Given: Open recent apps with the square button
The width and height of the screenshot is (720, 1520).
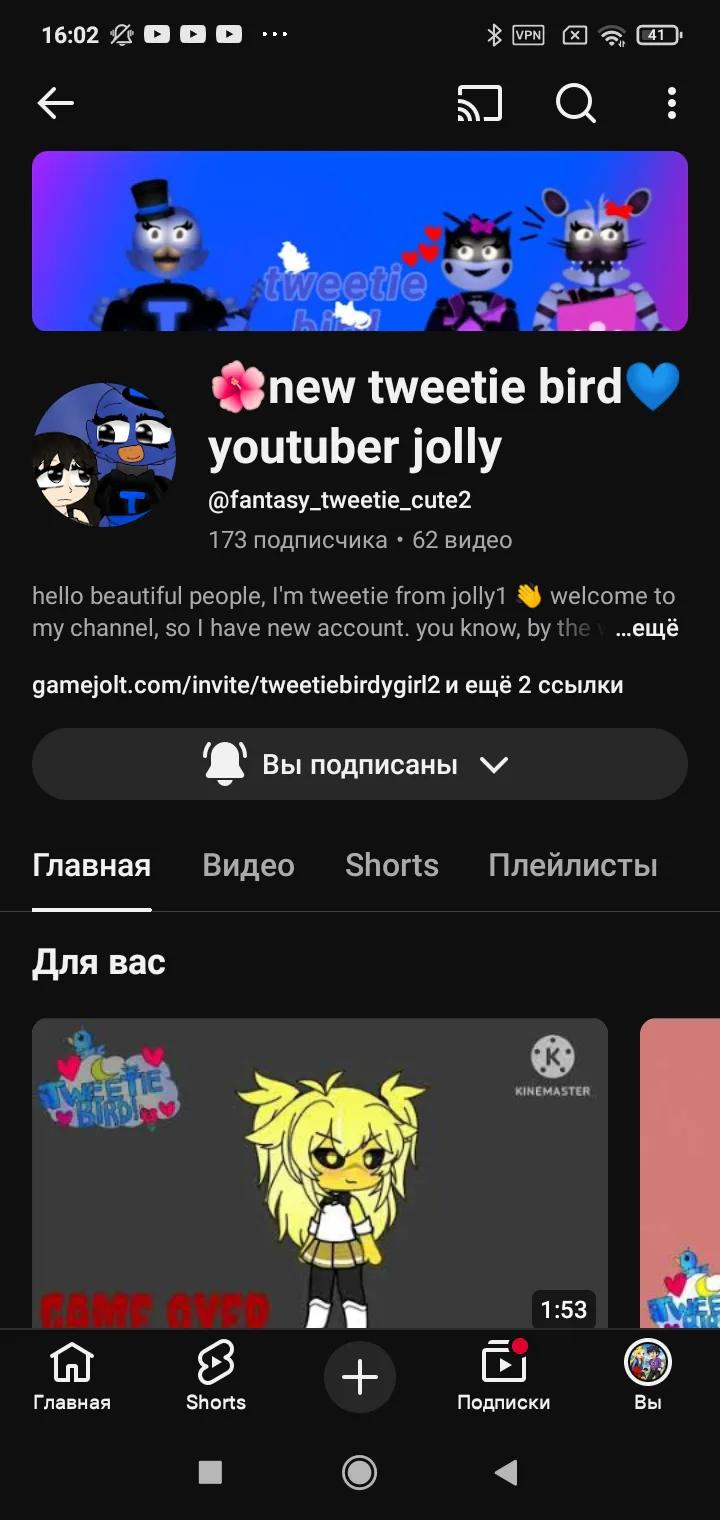Looking at the screenshot, I should [210, 1471].
